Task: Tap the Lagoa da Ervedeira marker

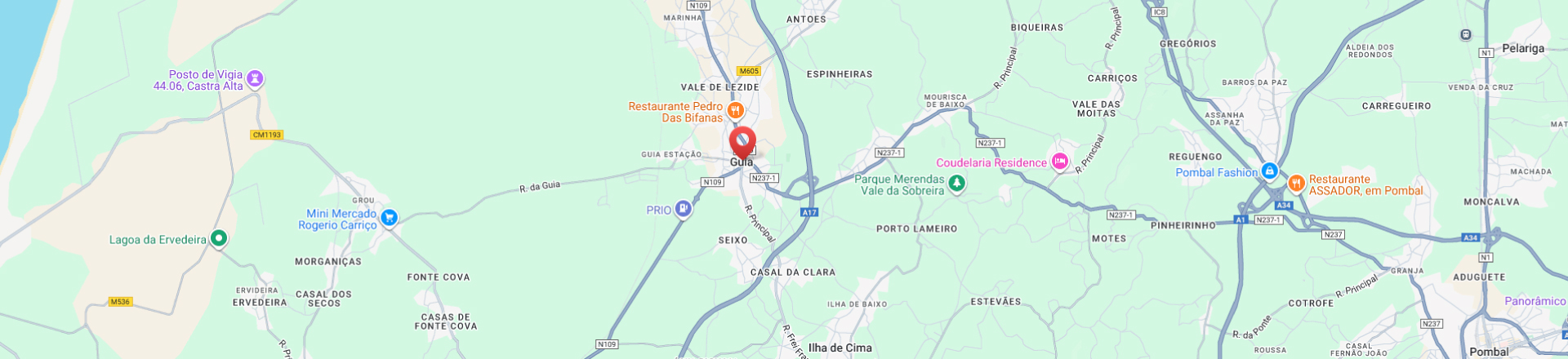Action: pyautogui.click(x=218, y=238)
